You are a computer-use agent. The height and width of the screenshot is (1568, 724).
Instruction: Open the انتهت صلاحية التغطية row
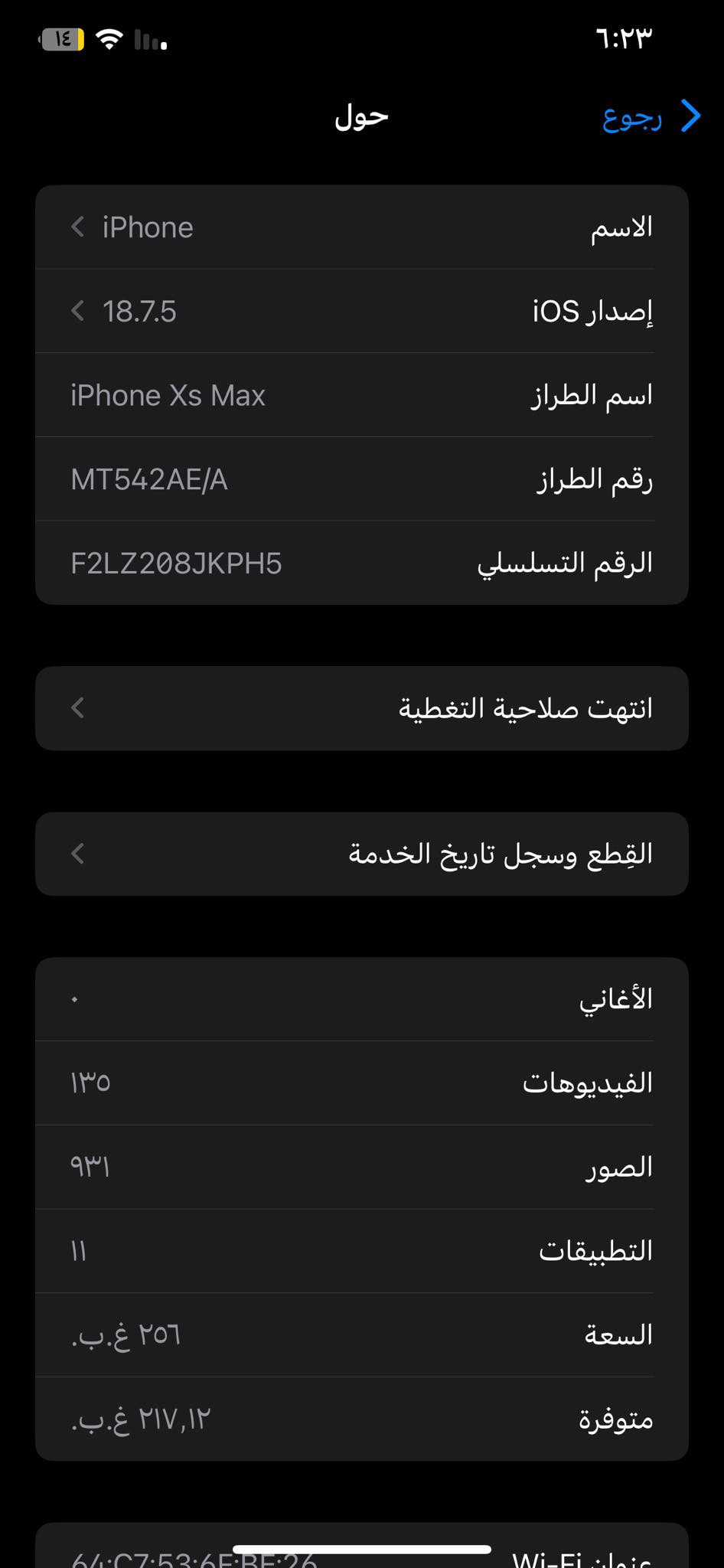pyautogui.click(x=361, y=708)
